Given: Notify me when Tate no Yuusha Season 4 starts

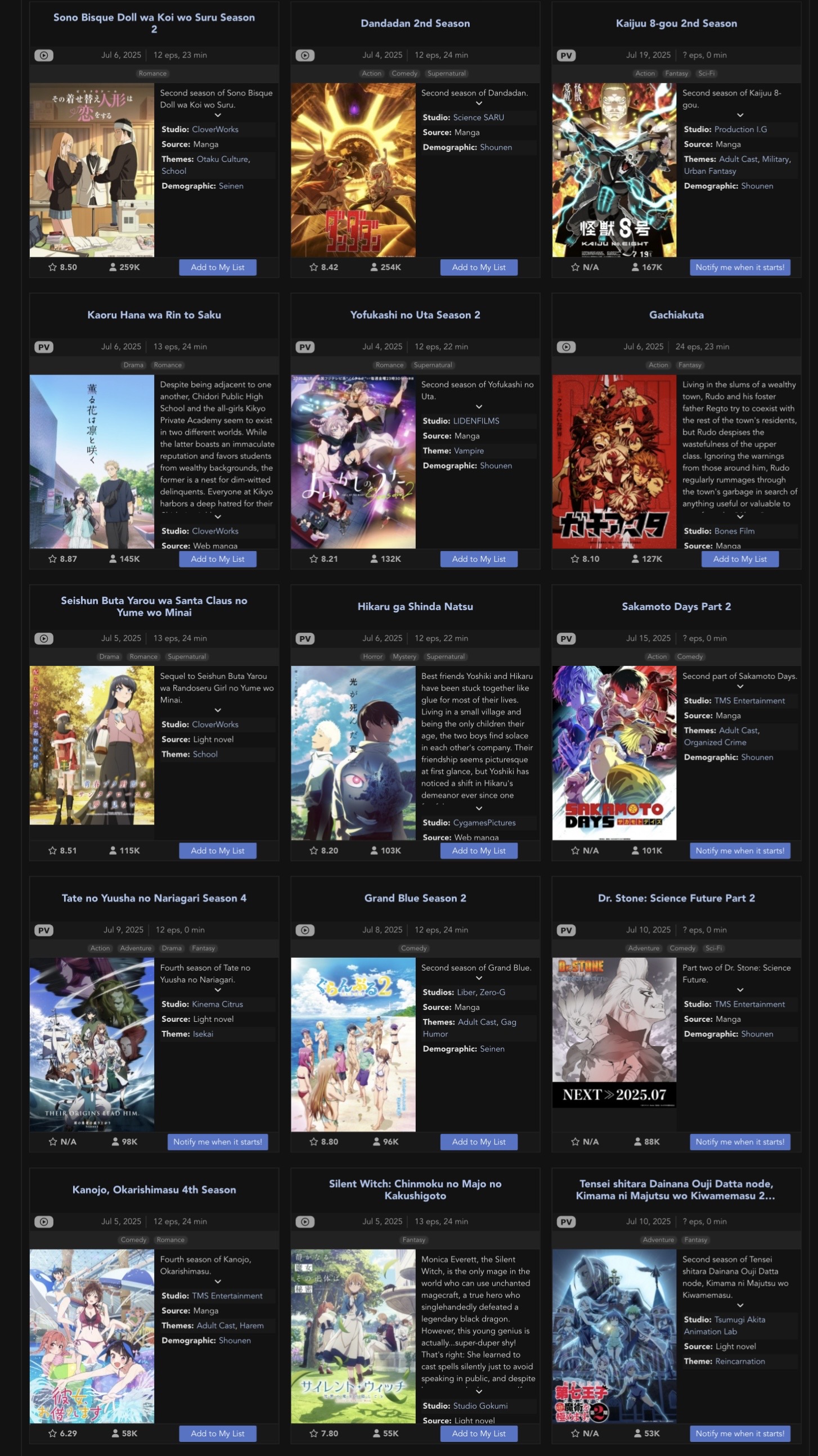Looking at the screenshot, I should (x=218, y=1142).
